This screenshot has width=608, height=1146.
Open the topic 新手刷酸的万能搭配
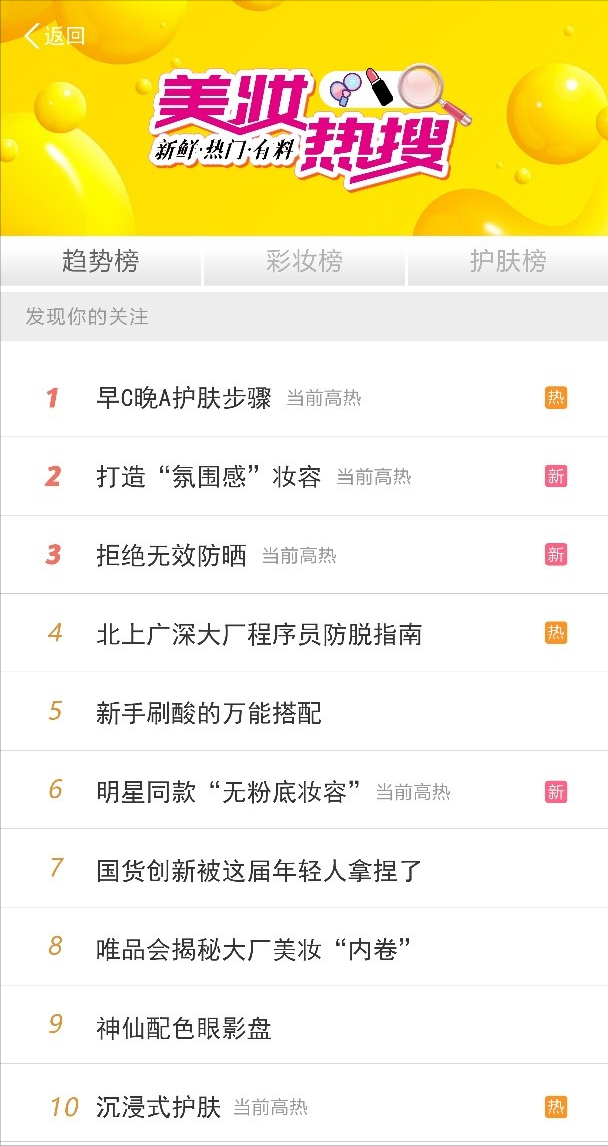click(209, 713)
